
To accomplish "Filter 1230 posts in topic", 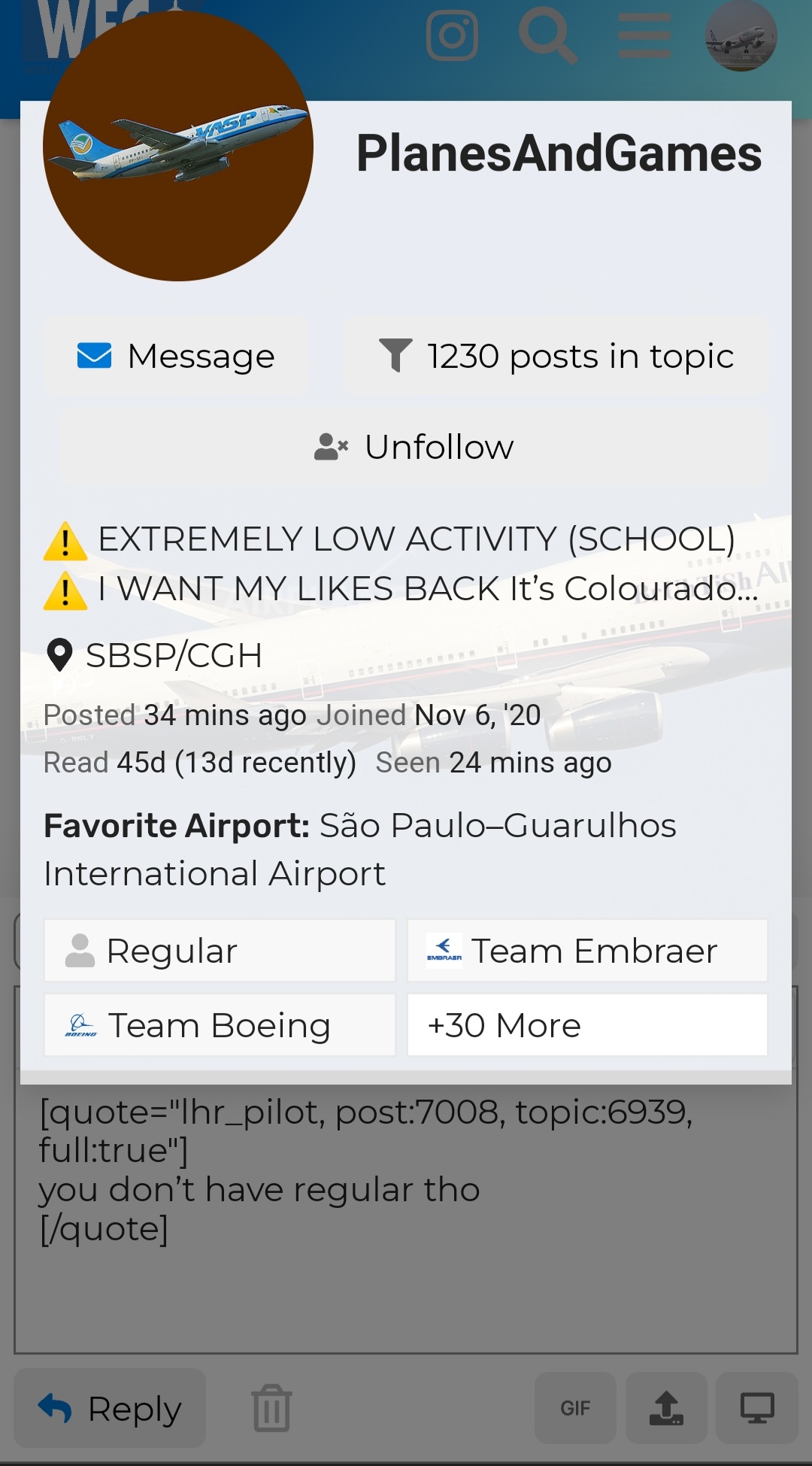I will coord(556,356).
